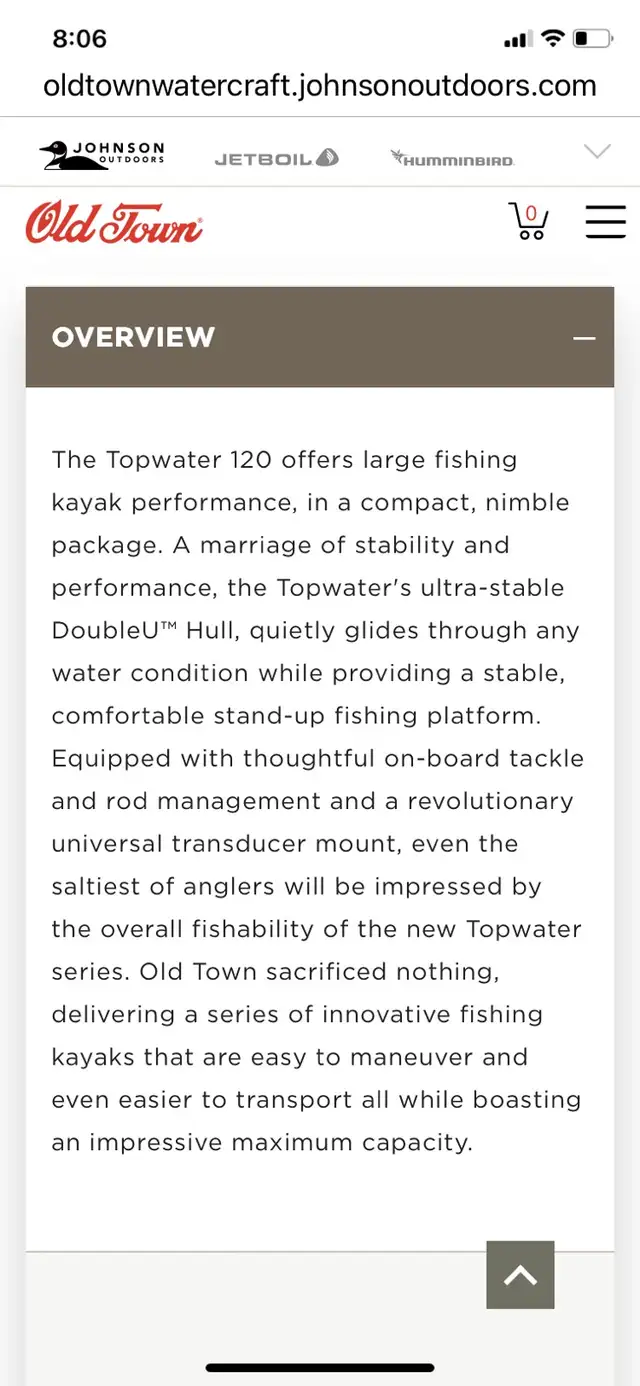
Task: Expand the brands dropdown chevron
Action: (597, 152)
